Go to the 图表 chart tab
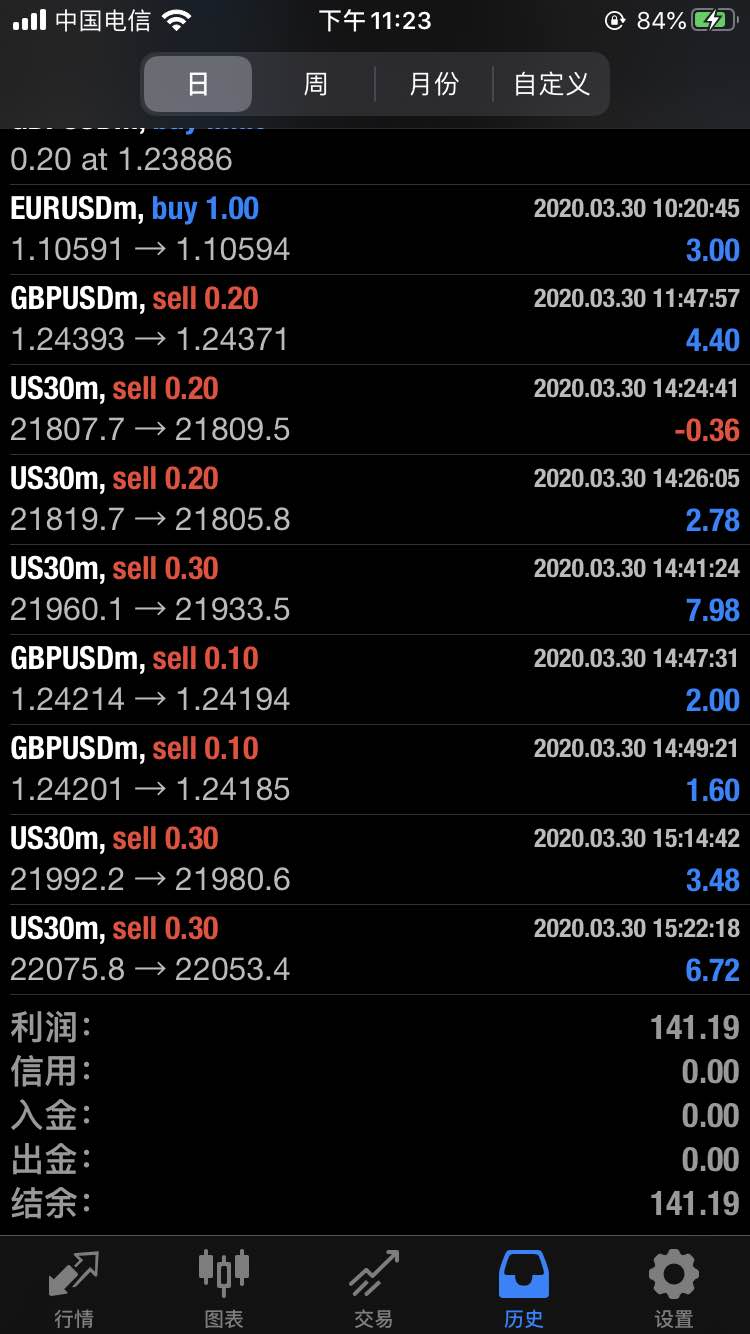The image size is (750, 1334). tap(224, 1288)
